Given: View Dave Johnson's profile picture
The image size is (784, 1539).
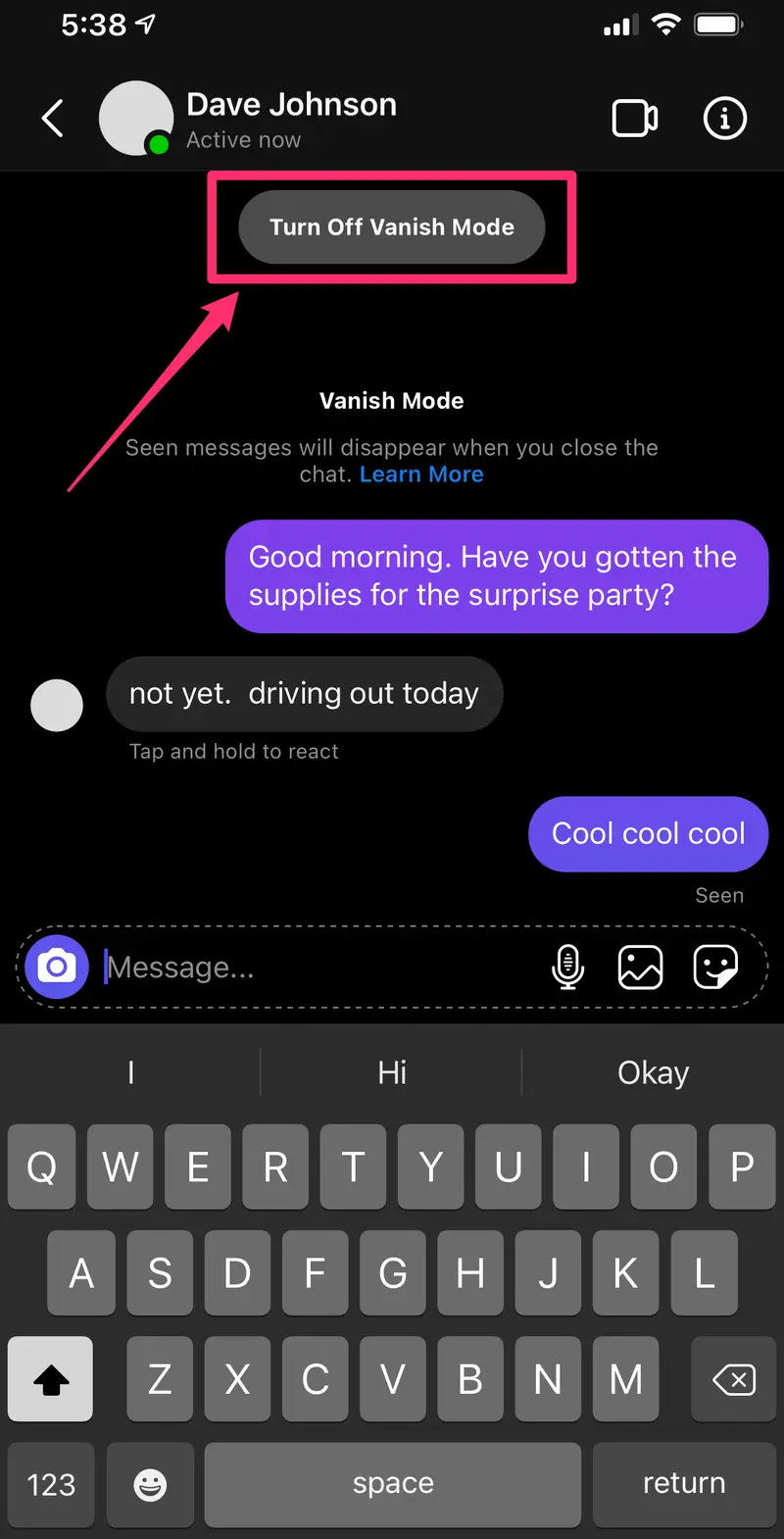Looking at the screenshot, I should pos(136,118).
